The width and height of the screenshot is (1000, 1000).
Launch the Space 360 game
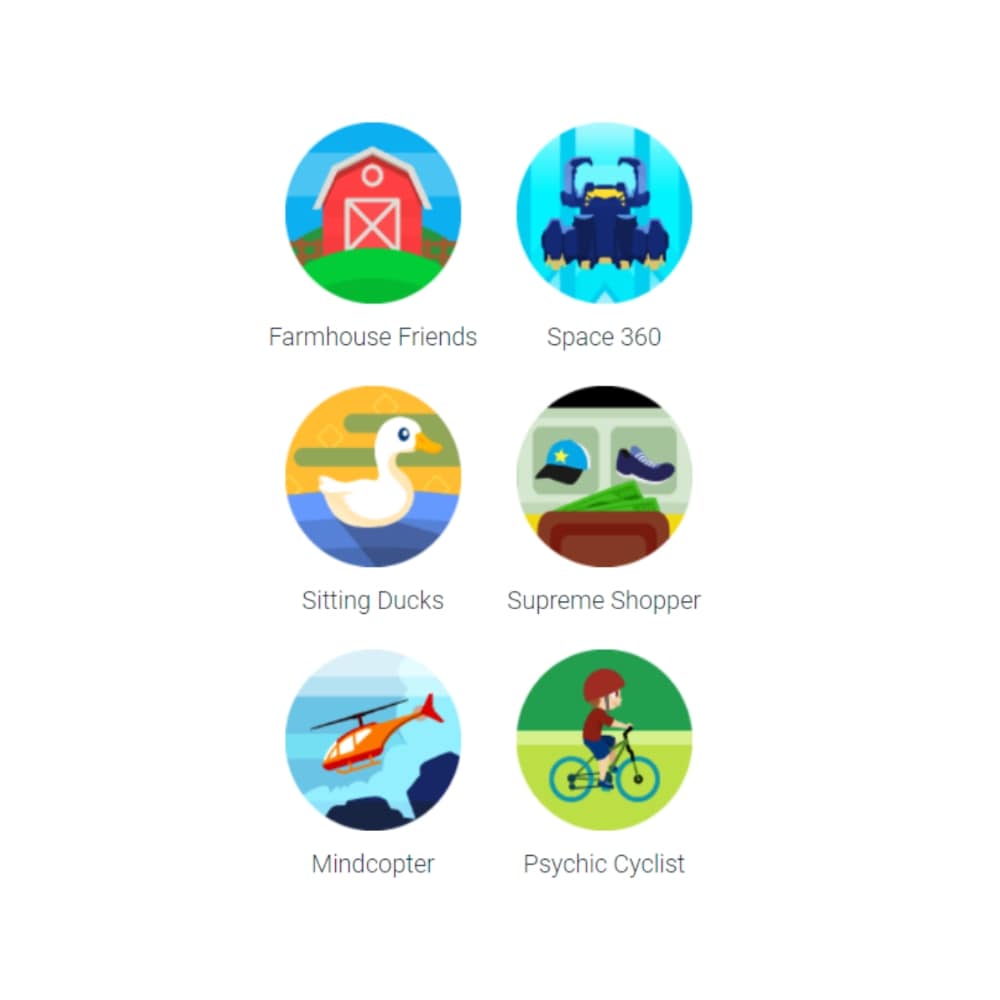coord(604,213)
